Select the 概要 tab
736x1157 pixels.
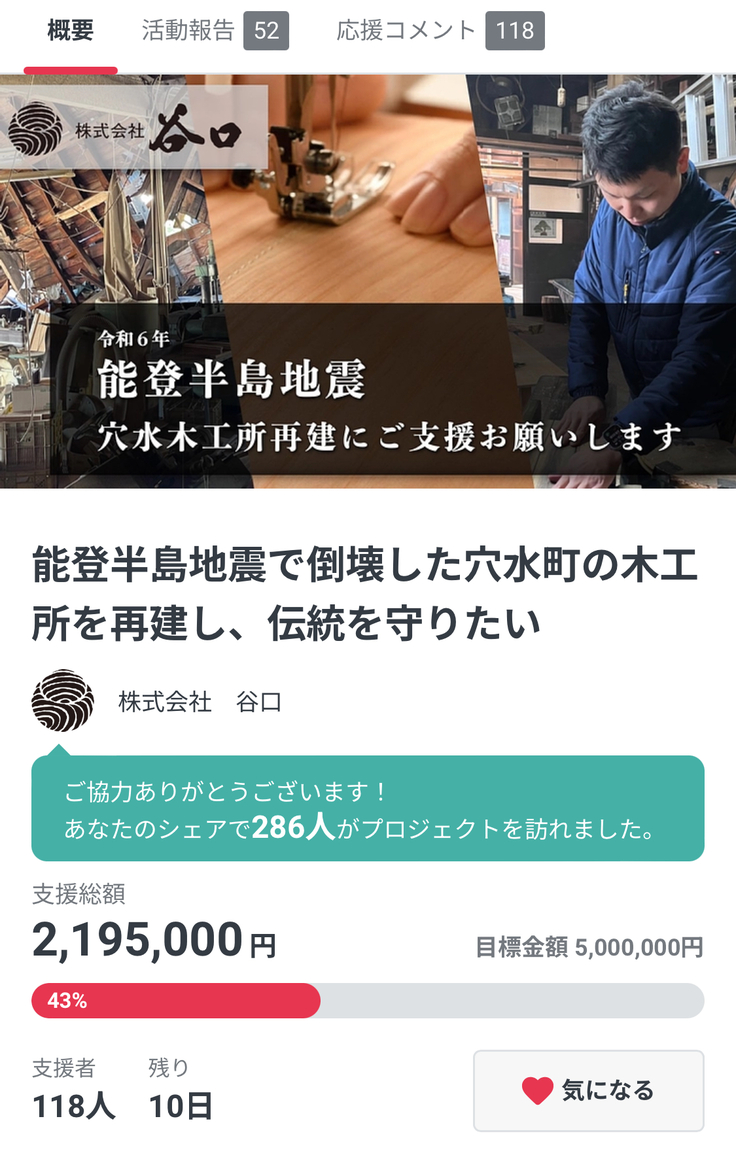coord(70,31)
